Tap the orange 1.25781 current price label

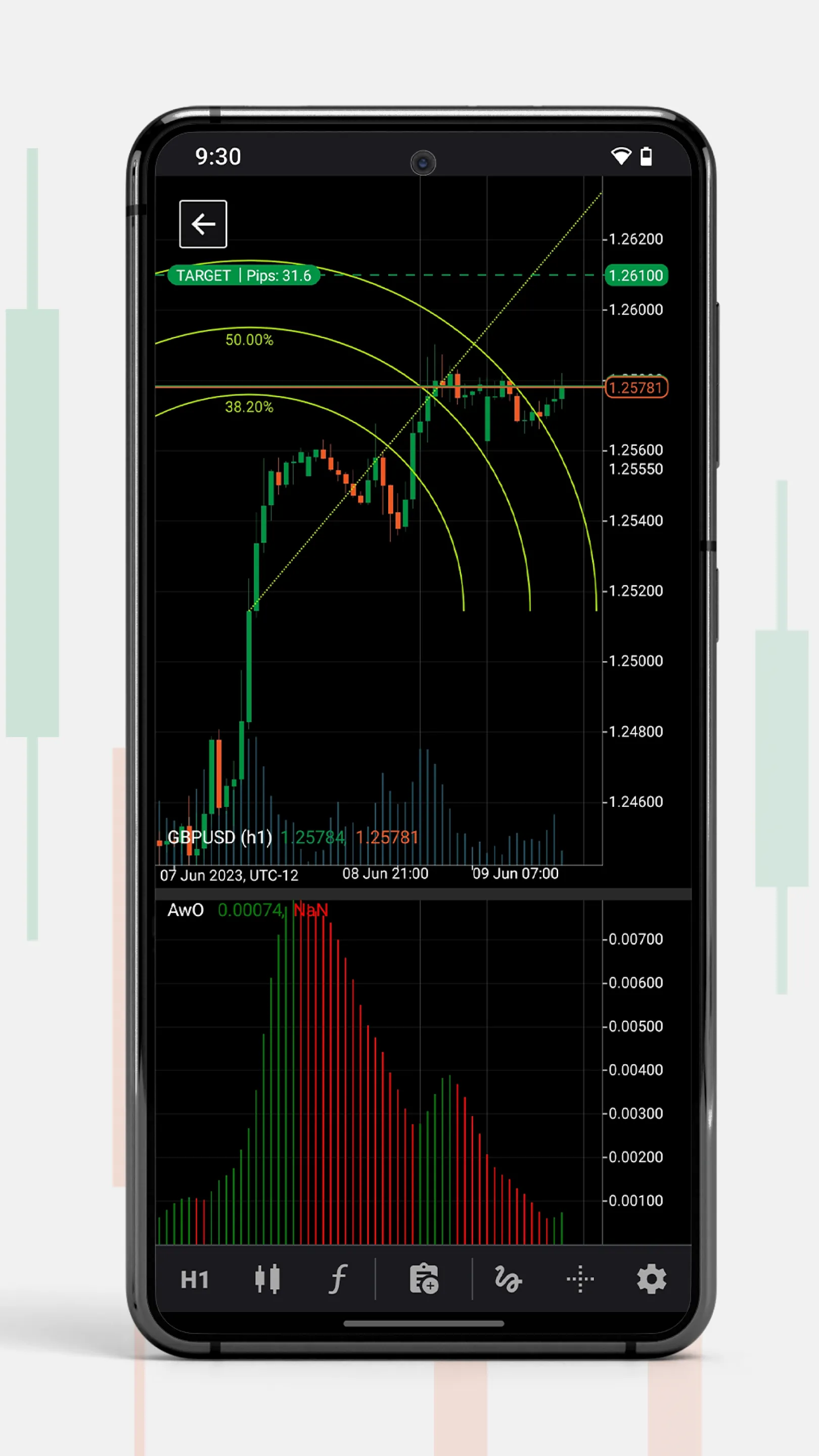636,388
